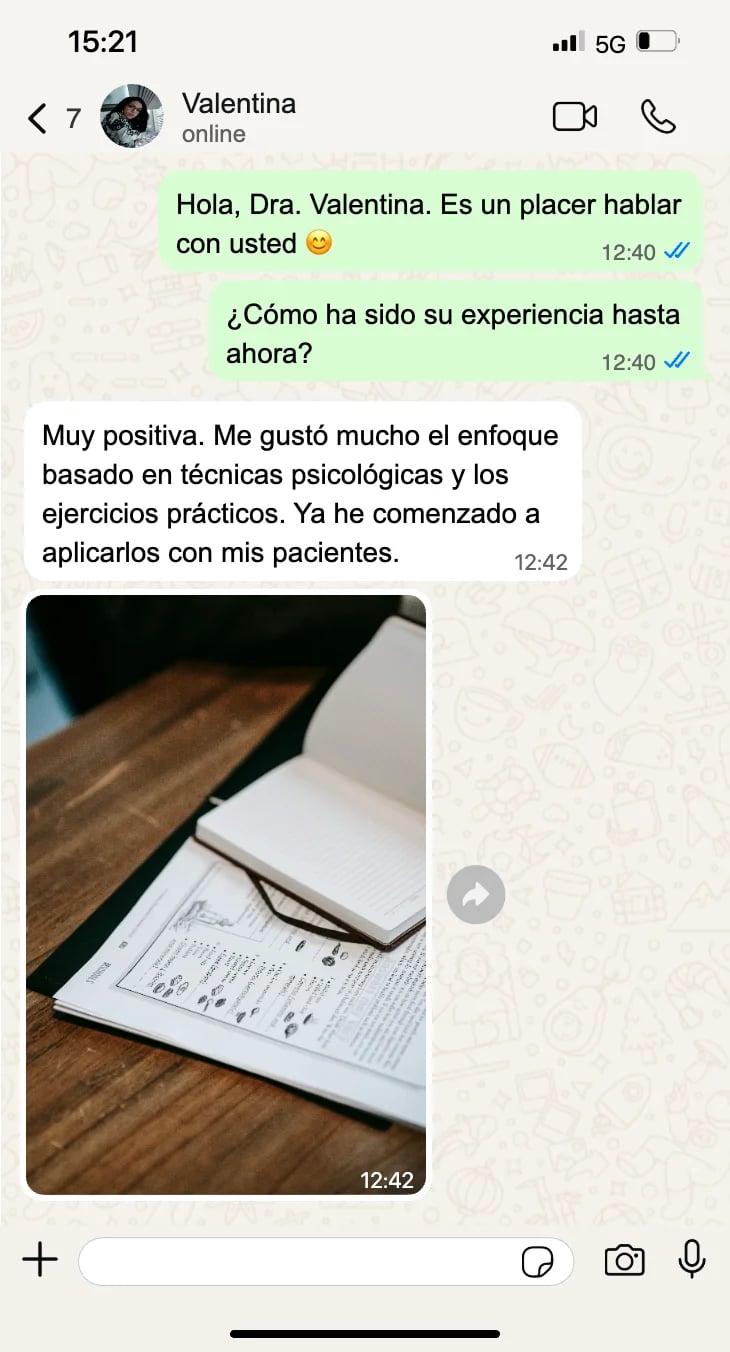Image resolution: width=730 pixels, height=1352 pixels.
Task: Open the attachment plus menu
Action: point(40,1261)
